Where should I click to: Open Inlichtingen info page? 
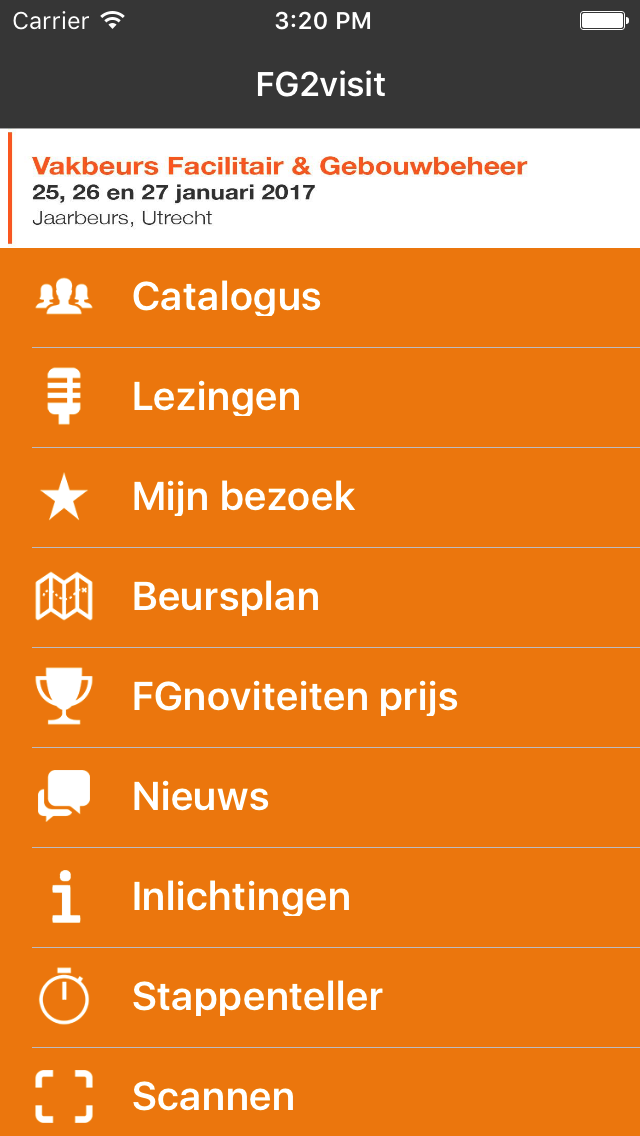click(x=320, y=898)
